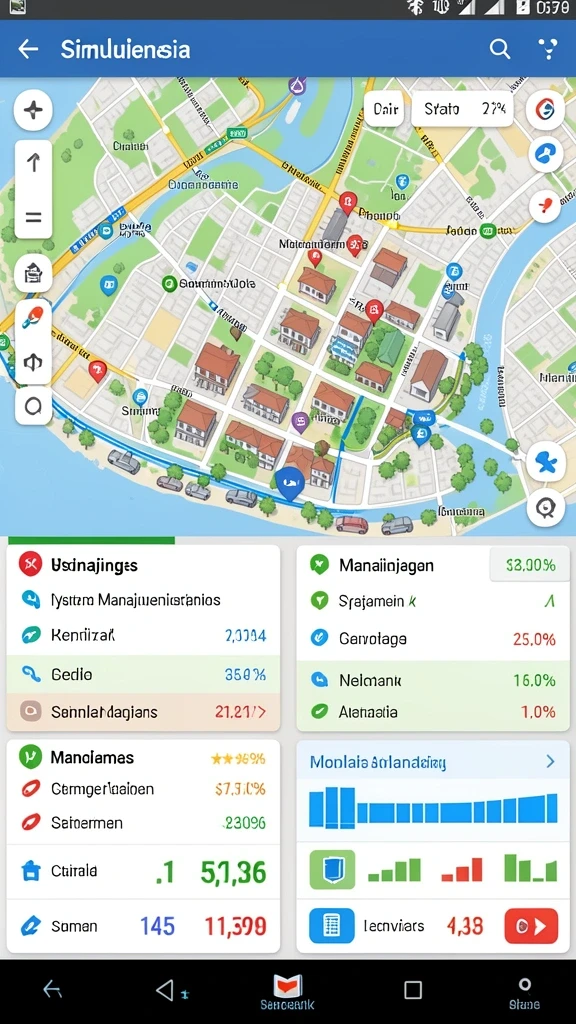Tap the up arrow map control

[33, 163]
